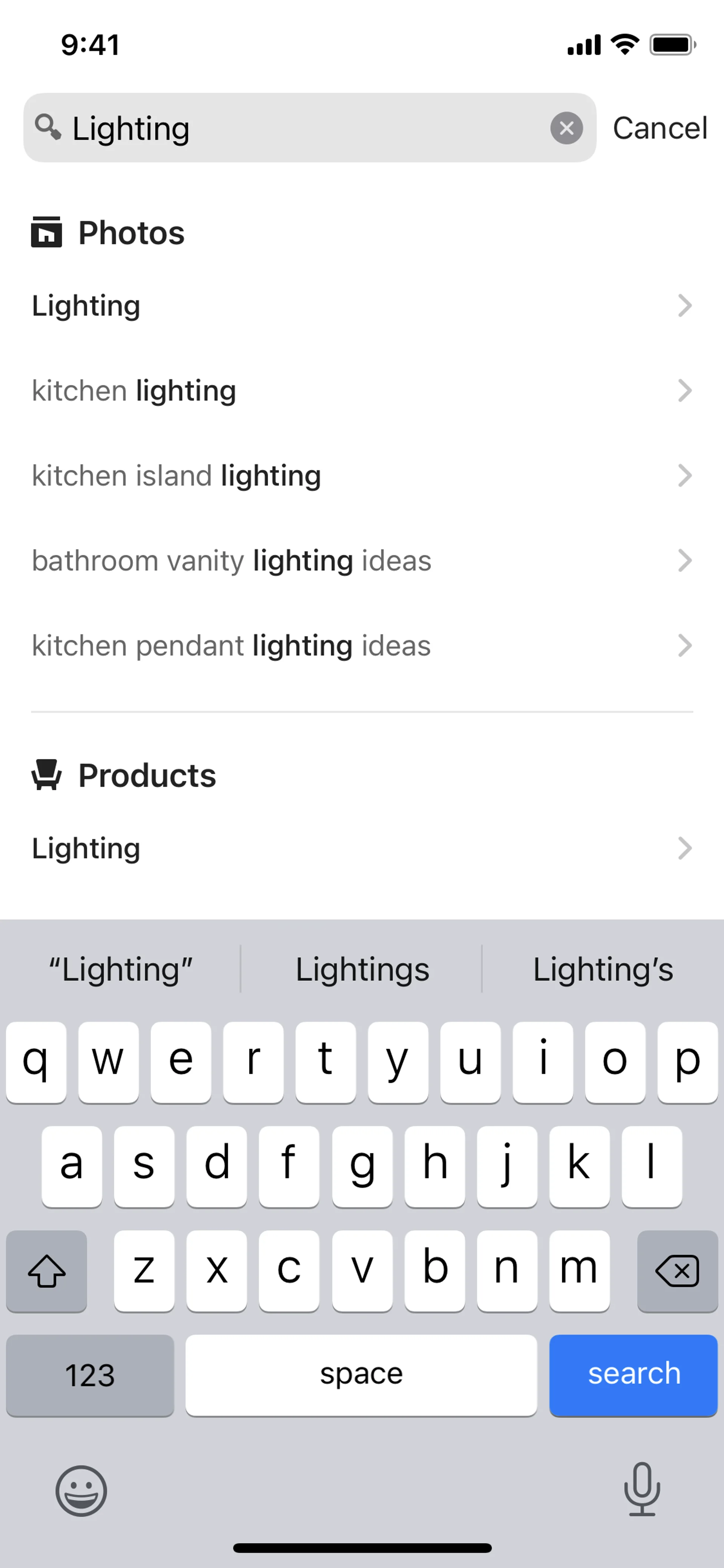
Task: Hit the backspace key
Action: [x=676, y=1271]
